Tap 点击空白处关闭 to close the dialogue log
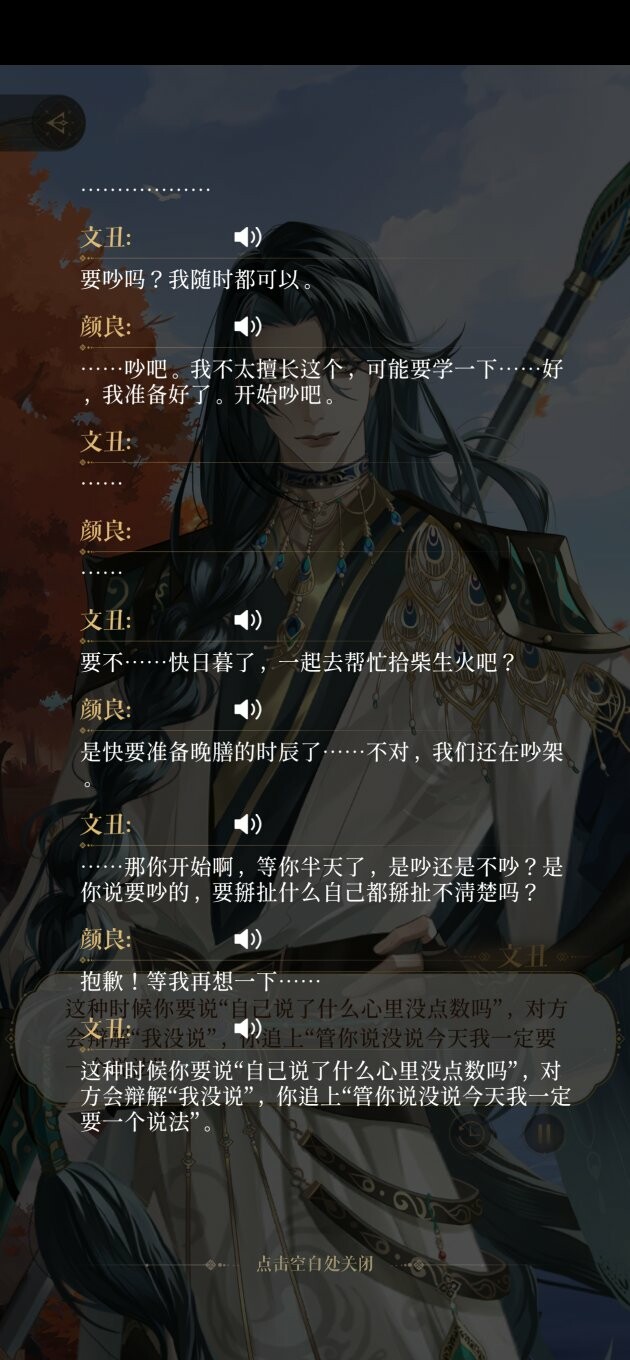 coord(315,1263)
